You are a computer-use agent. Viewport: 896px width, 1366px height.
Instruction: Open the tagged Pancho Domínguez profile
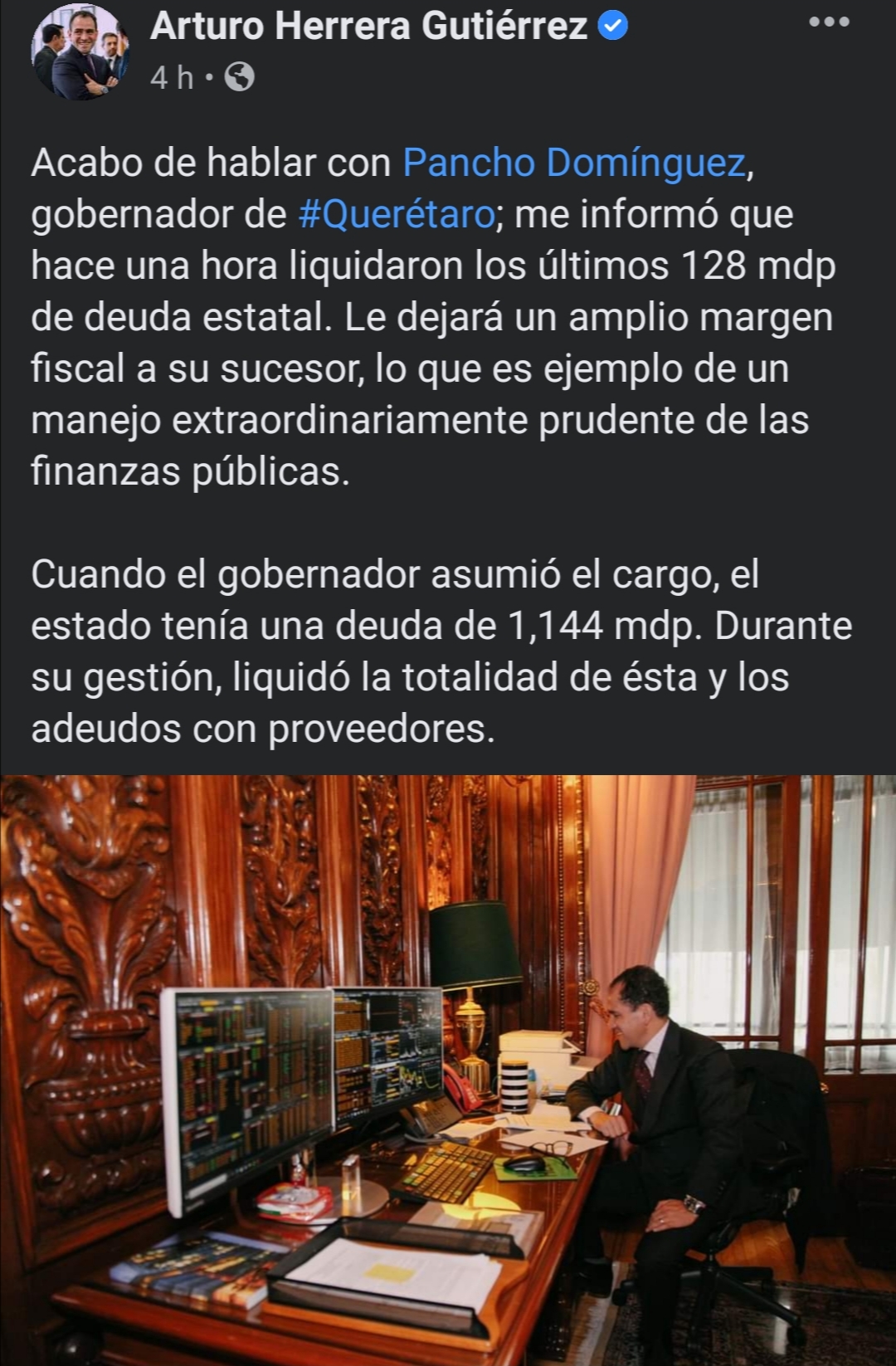(x=574, y=163)
